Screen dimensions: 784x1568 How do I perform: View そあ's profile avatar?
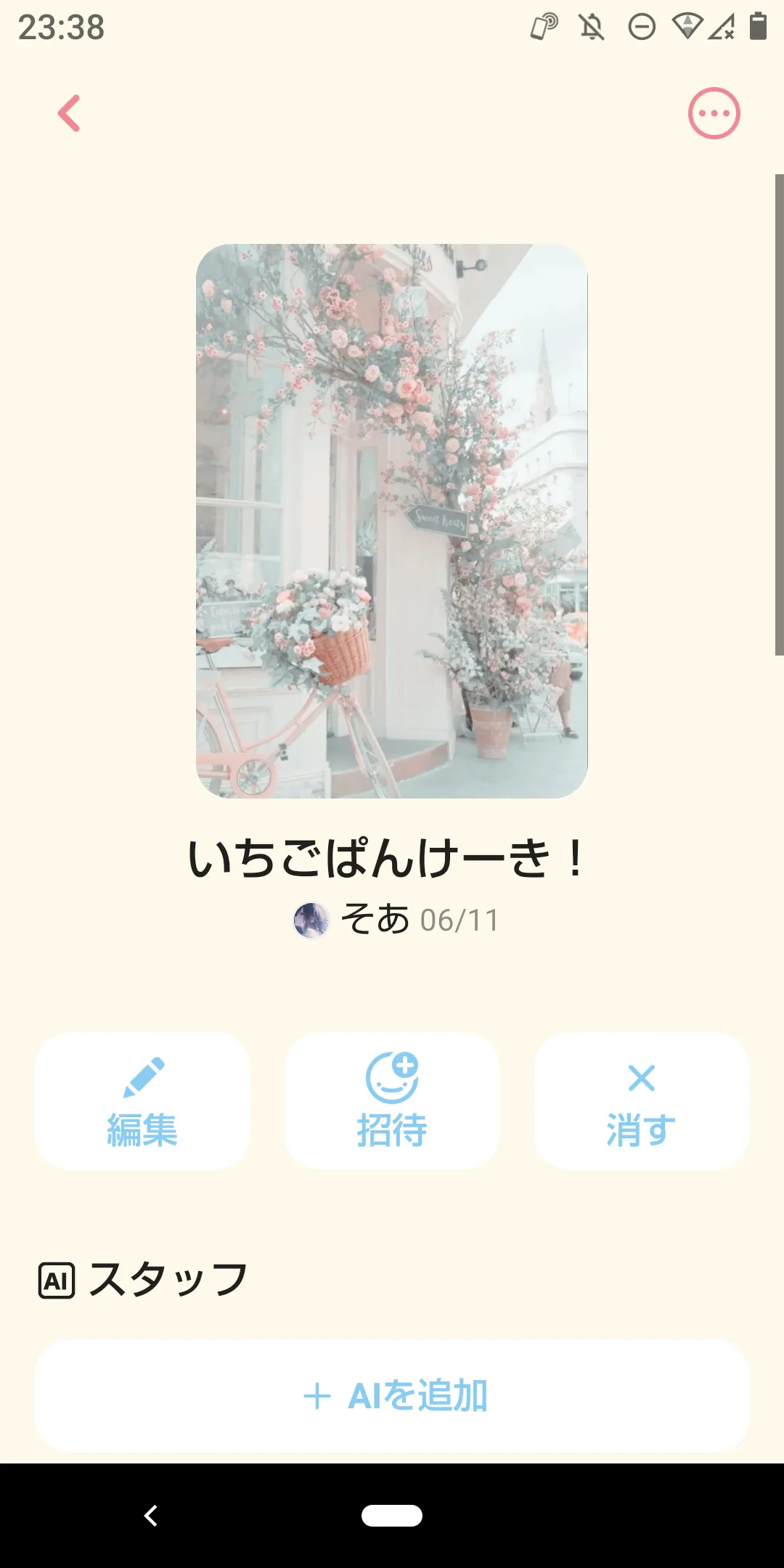point(311,920)
